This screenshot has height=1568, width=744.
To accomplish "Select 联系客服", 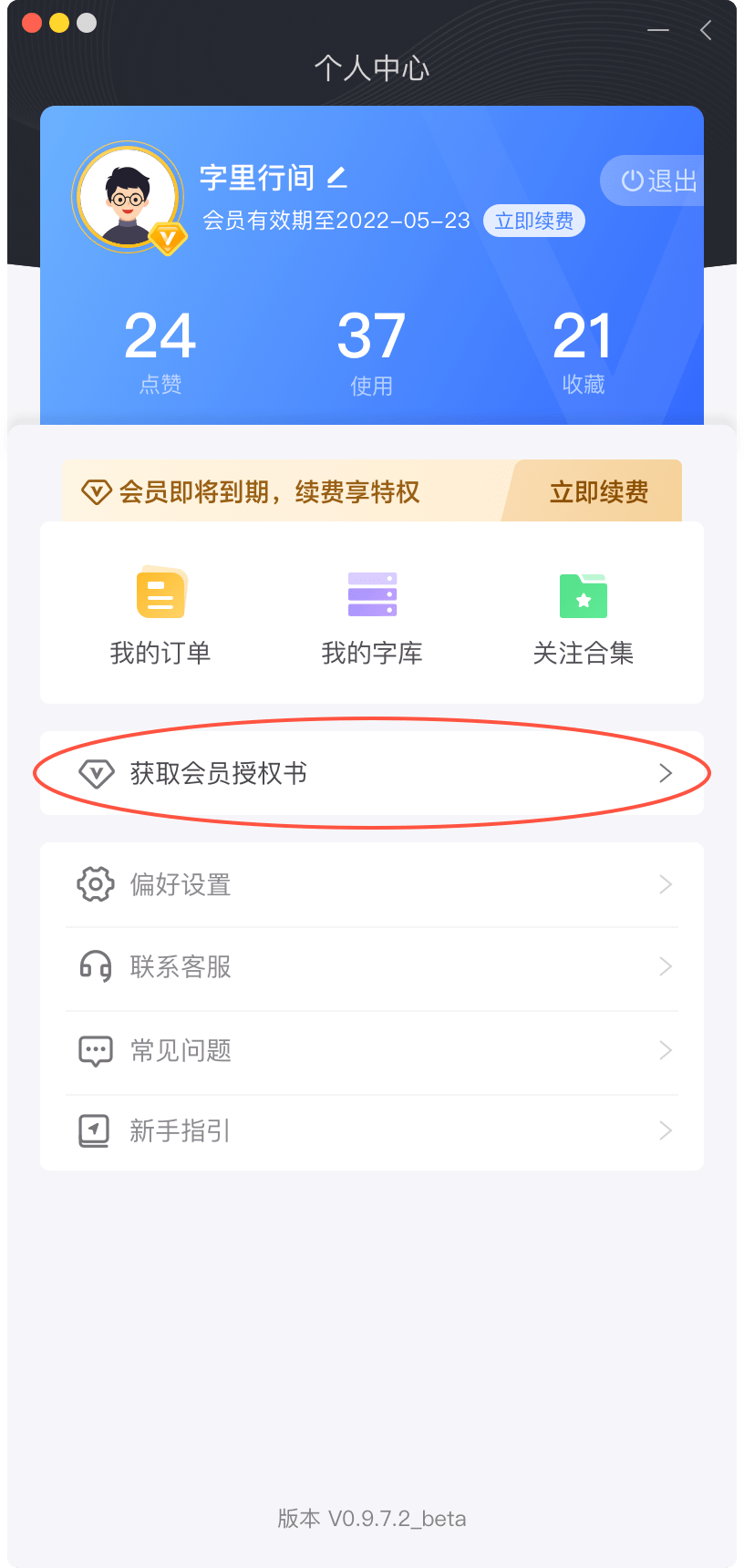I will 372,966.
